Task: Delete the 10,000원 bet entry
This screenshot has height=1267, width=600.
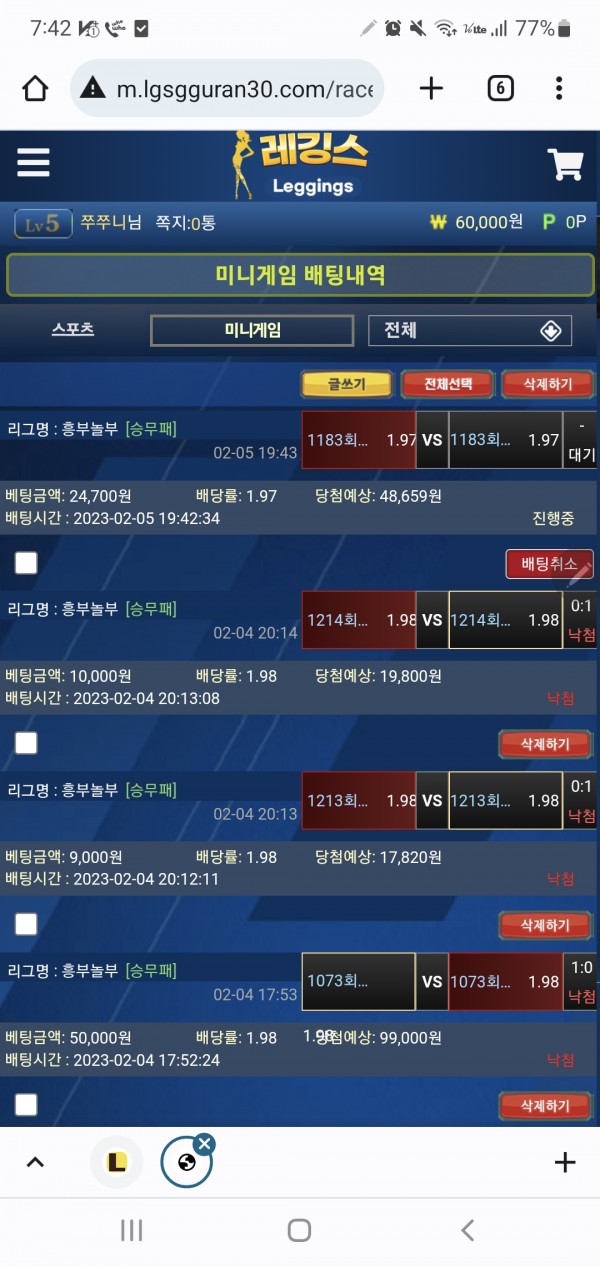Action: coord(545,744)
